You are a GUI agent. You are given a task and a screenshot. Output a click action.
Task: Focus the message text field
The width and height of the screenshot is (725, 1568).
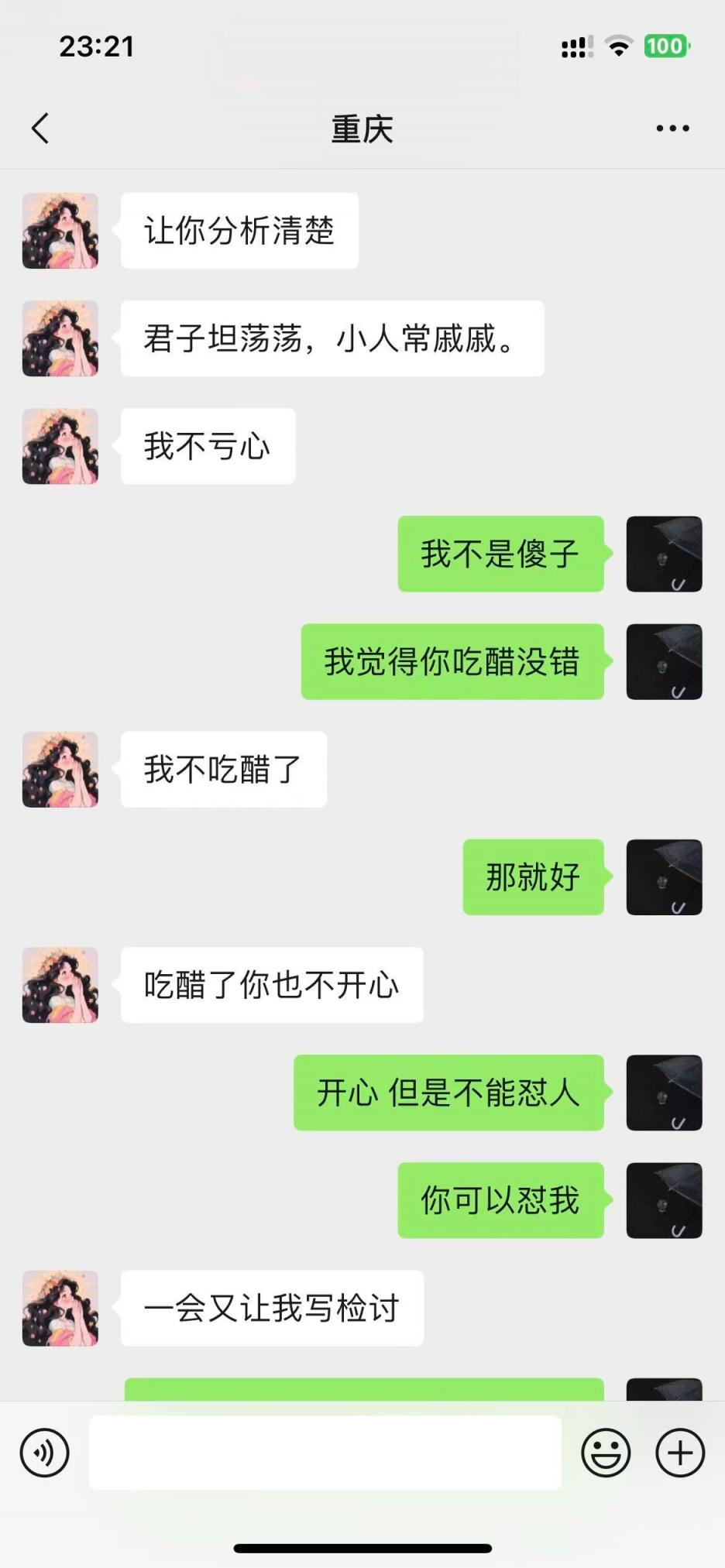(x=325, y=1453)
